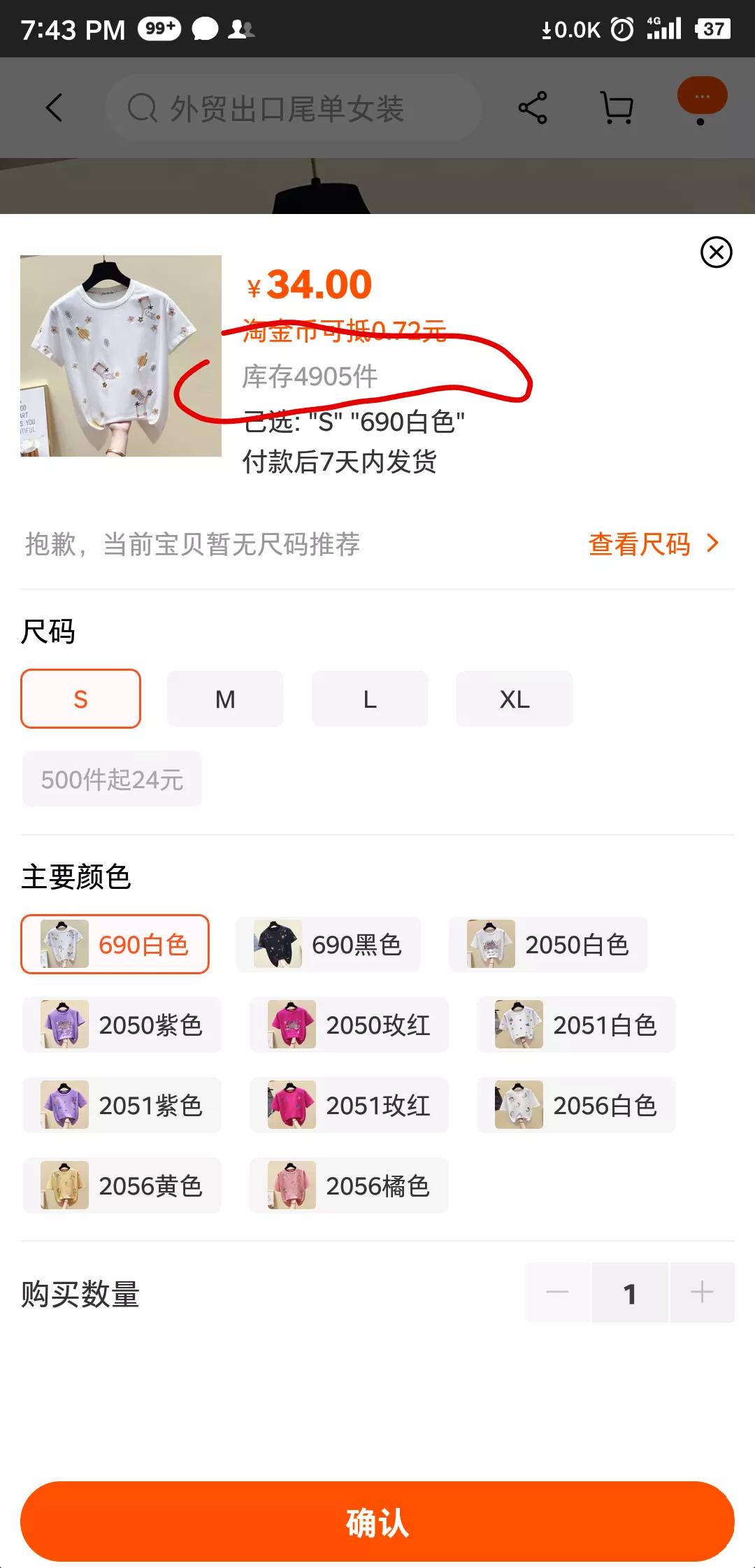Open the search field for 外贸出口尾单女装
The height and width of the screenshot is (1568, 755).
(x=294, y=108)
